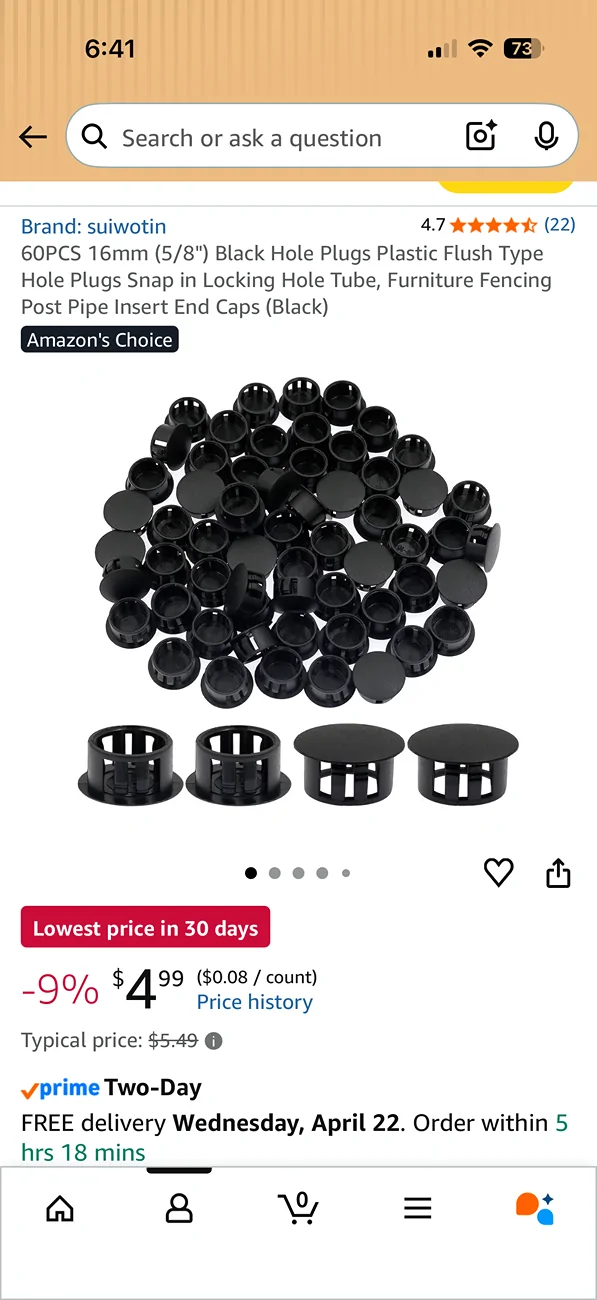Open the hole plugs product image
The width and height of the screenshot is (597, 1300).
point(298,592)
